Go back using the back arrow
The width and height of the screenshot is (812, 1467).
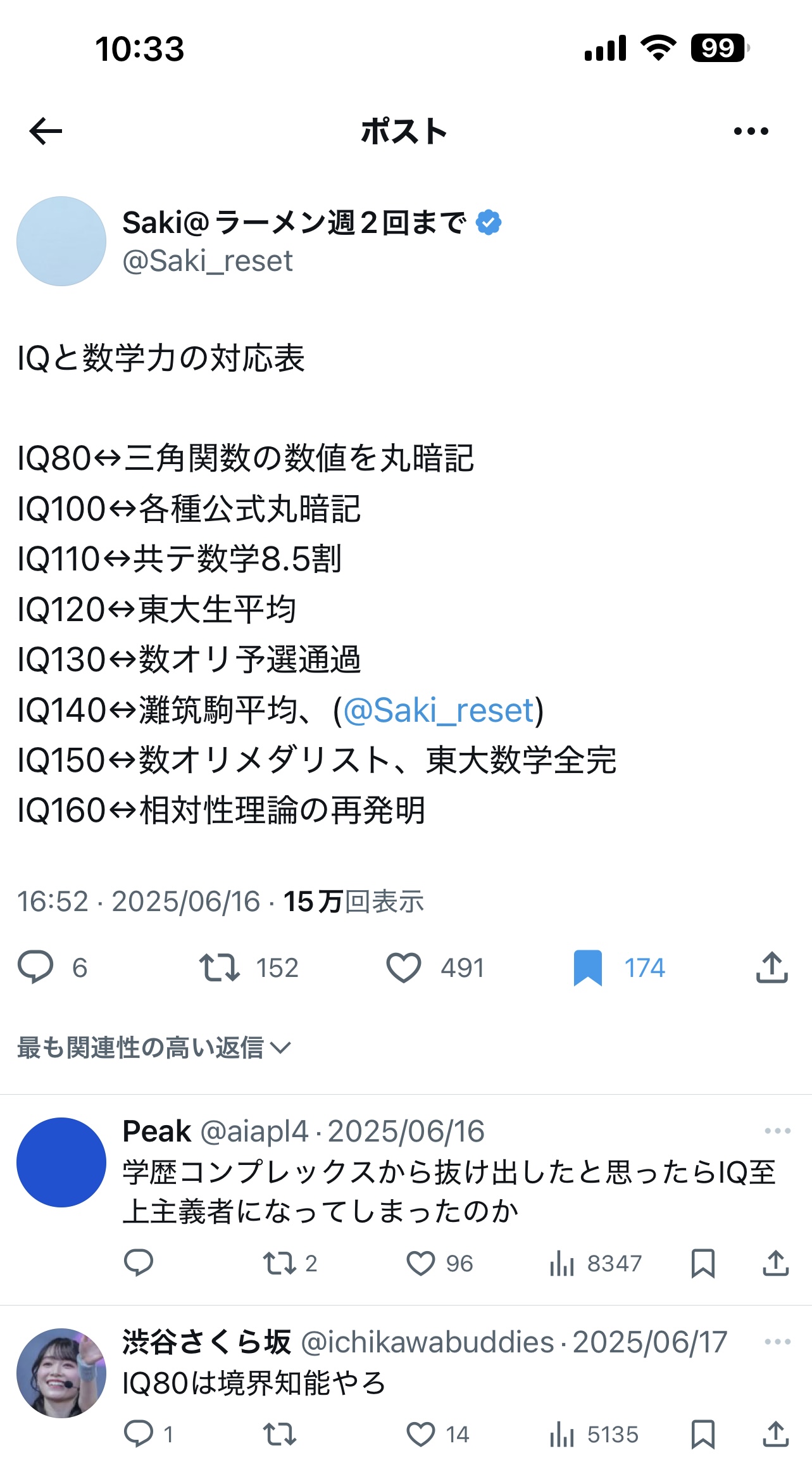pyautogui.click(x=46, y=131)
